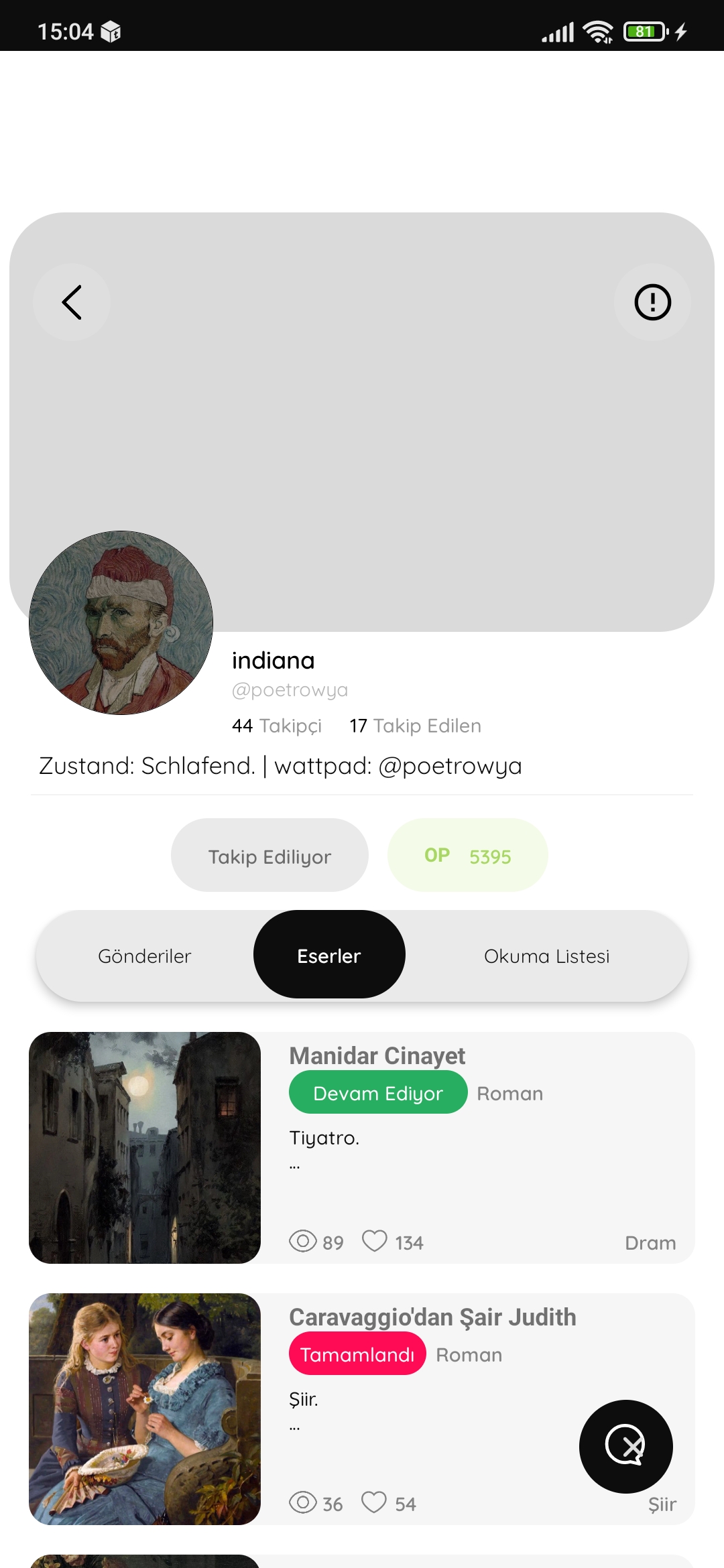Tap the floating chat button

(x=626, y=1447)
